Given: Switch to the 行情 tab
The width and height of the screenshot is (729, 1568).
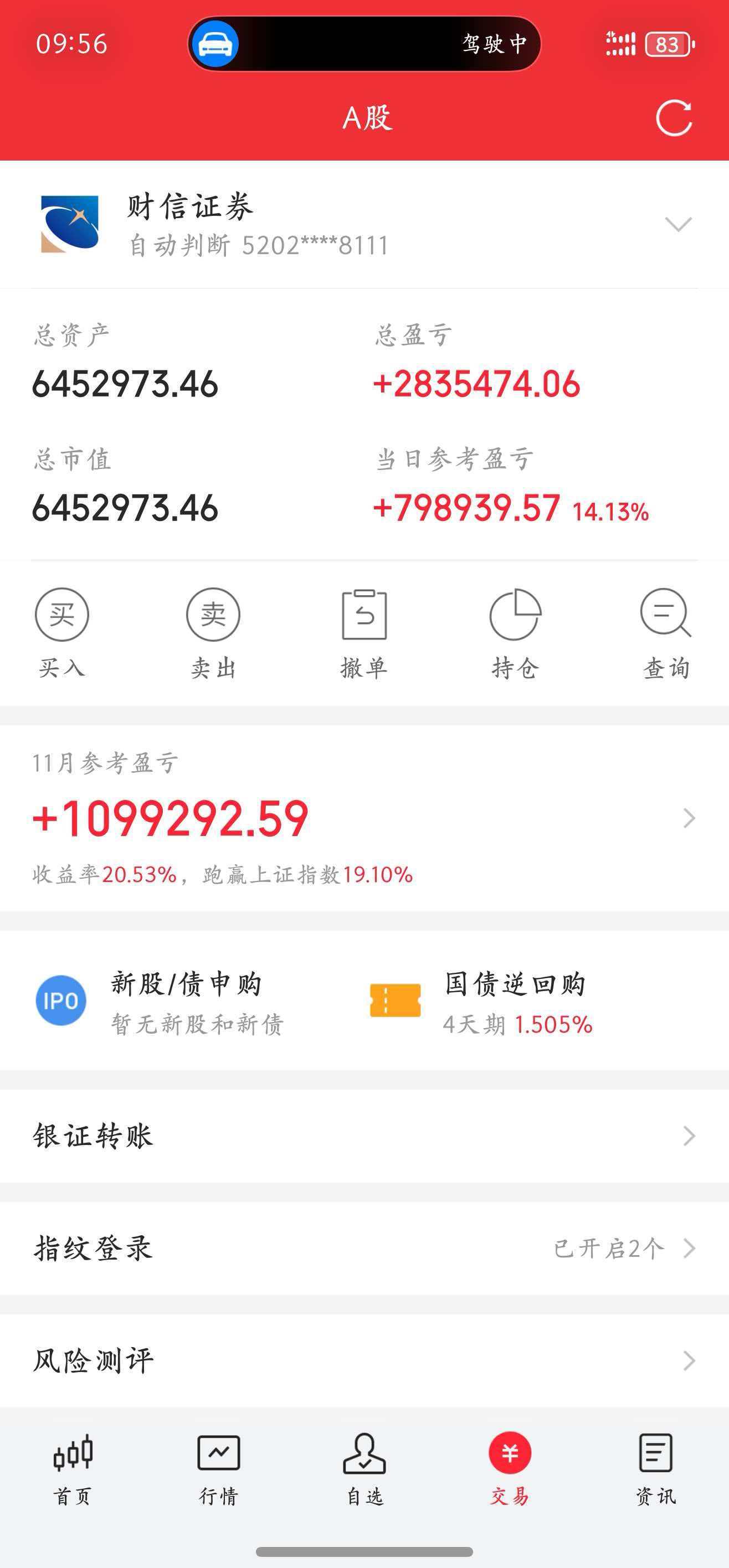Looking at the screenshot, I should [219, 1468].
